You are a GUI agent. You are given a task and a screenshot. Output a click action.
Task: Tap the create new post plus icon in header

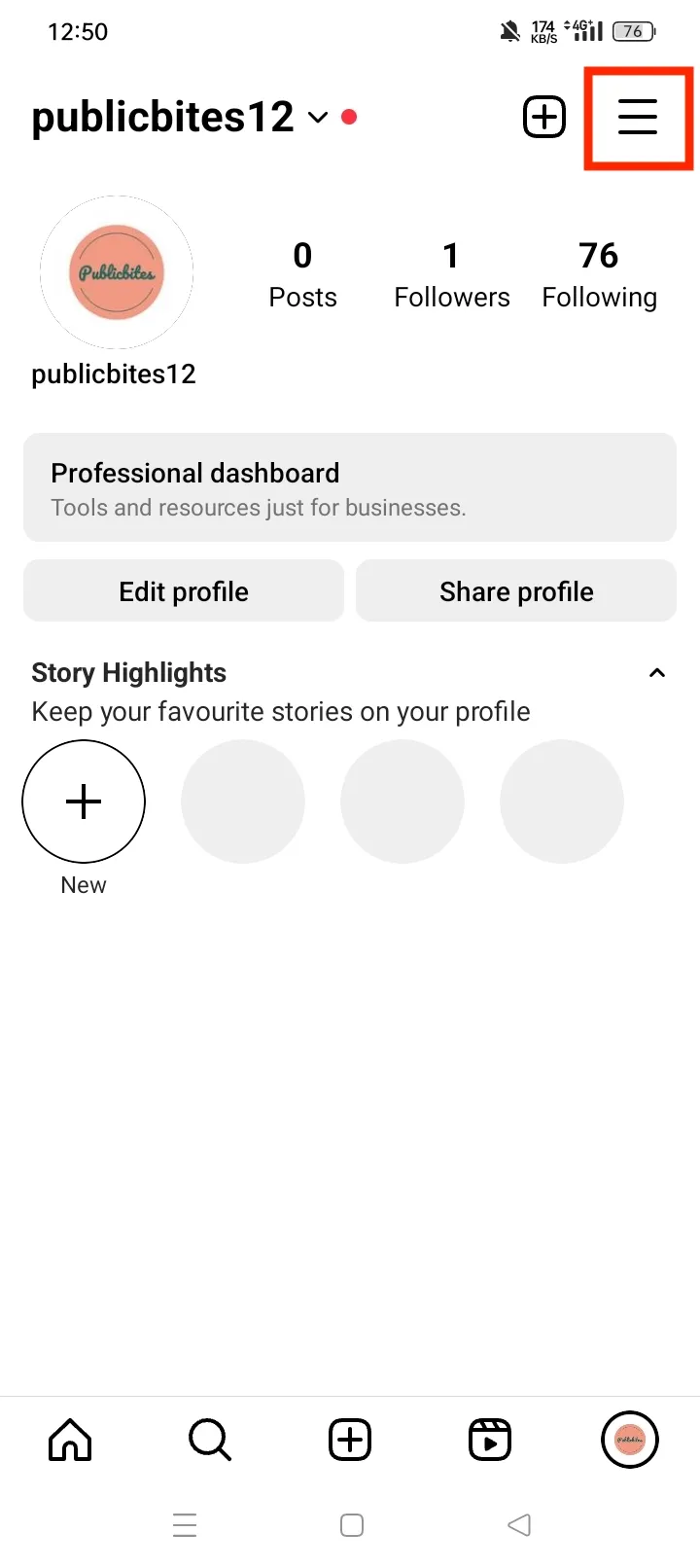[544, 118]
